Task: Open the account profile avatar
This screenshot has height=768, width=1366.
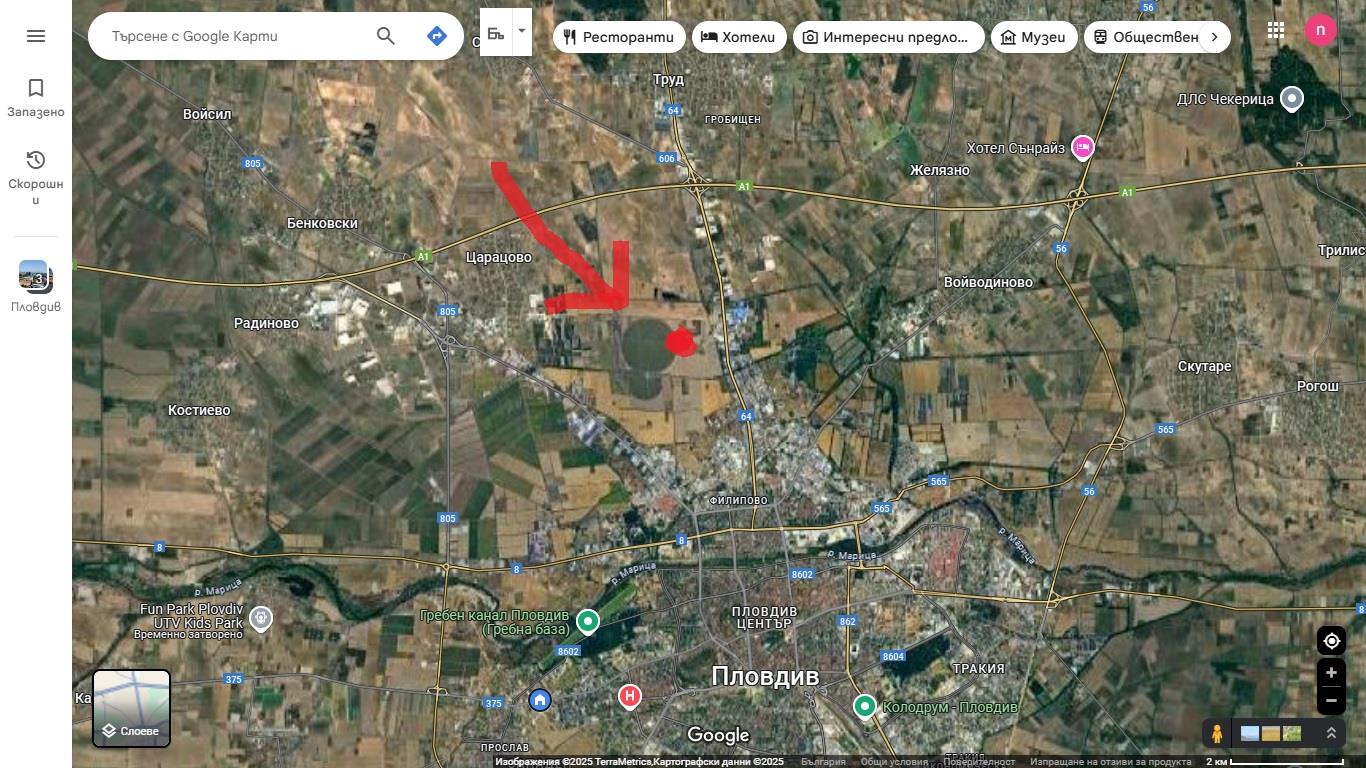Action: point(1321,30)
